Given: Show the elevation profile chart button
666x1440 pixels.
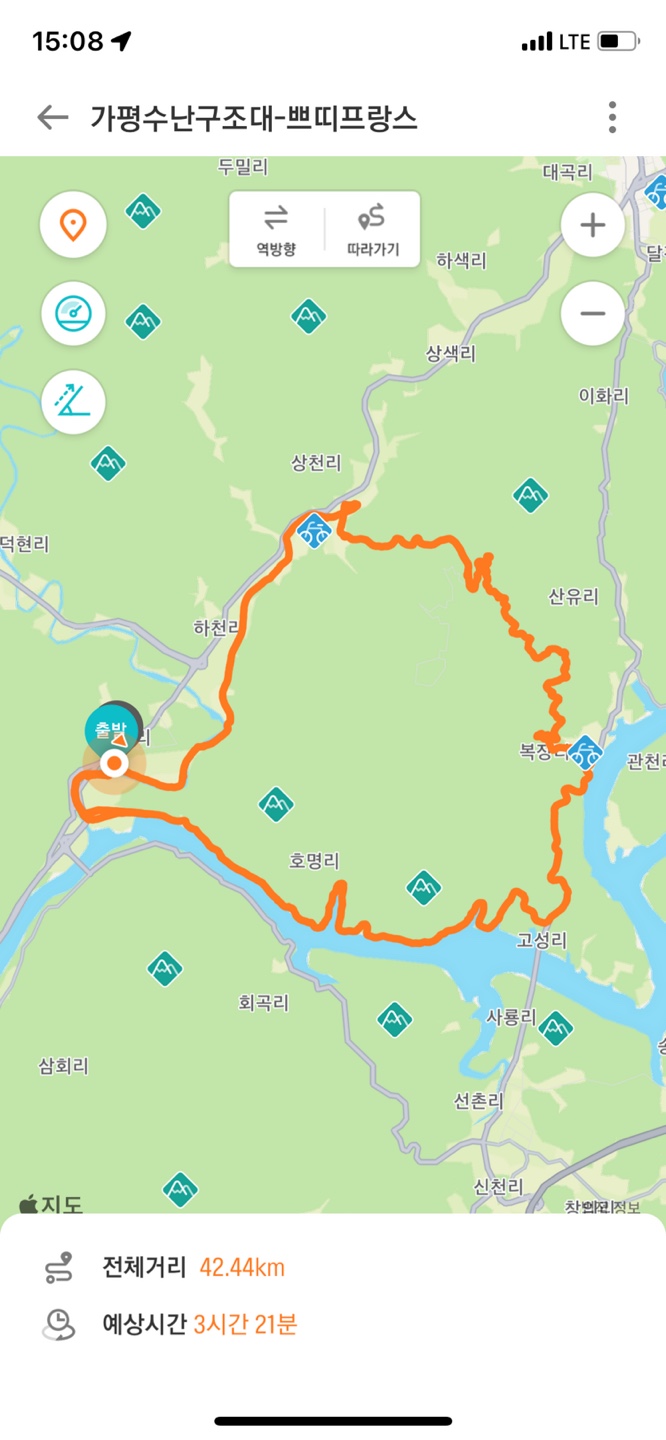Looking at the screenshot, I should tap(73, 401).
